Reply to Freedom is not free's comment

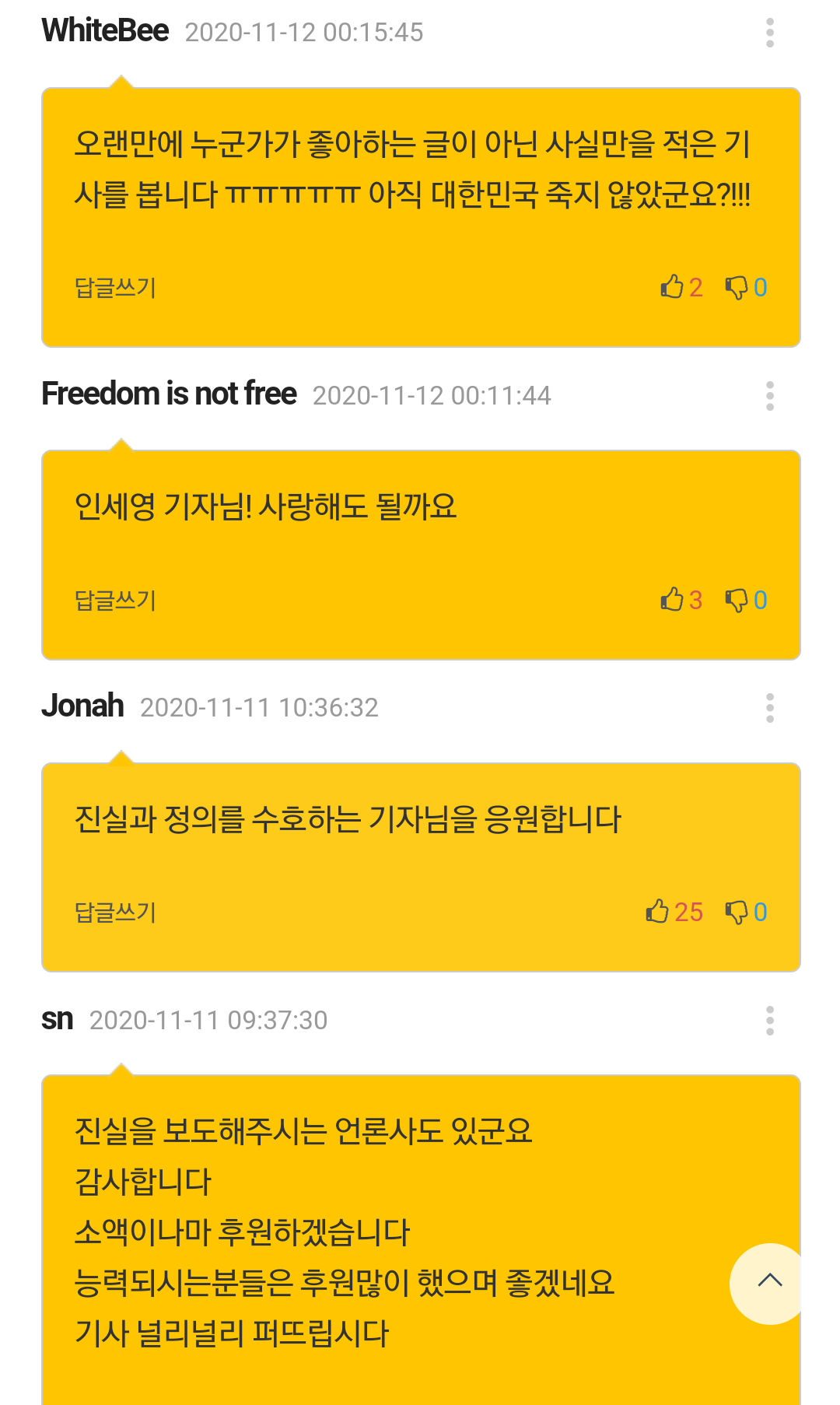click(x=115, y=601)
